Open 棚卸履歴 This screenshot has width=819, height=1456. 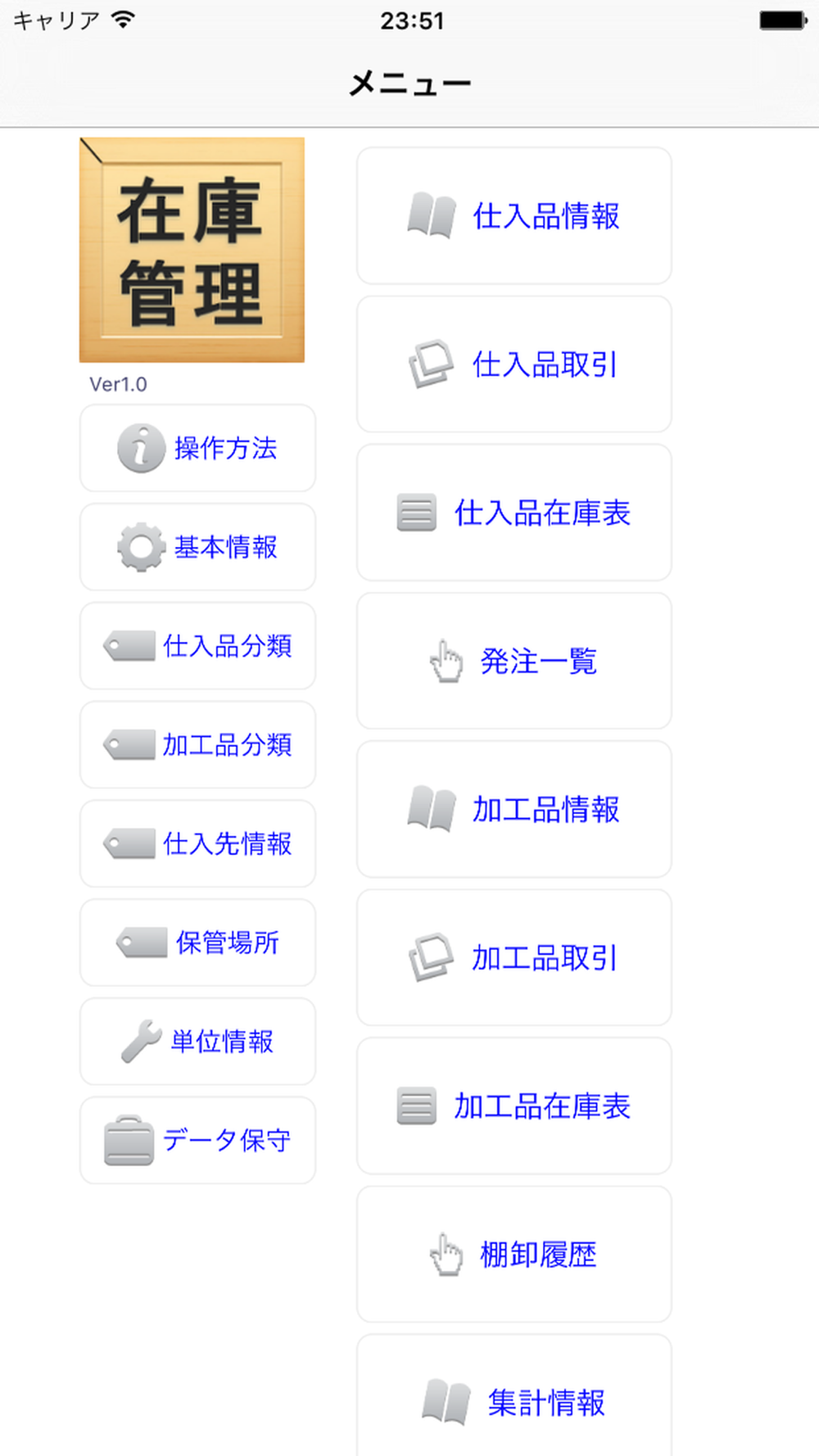514,1254
